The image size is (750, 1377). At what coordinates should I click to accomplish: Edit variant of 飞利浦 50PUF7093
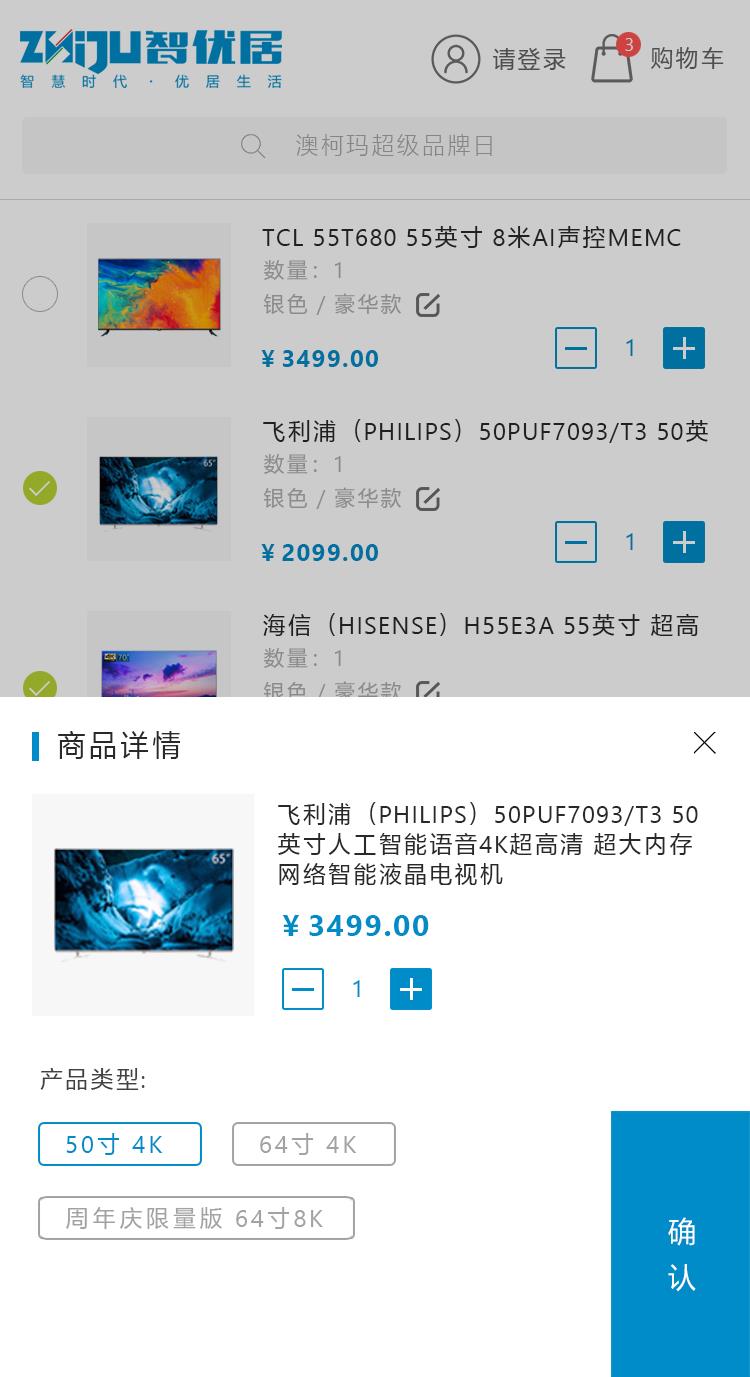click(428, 499)
